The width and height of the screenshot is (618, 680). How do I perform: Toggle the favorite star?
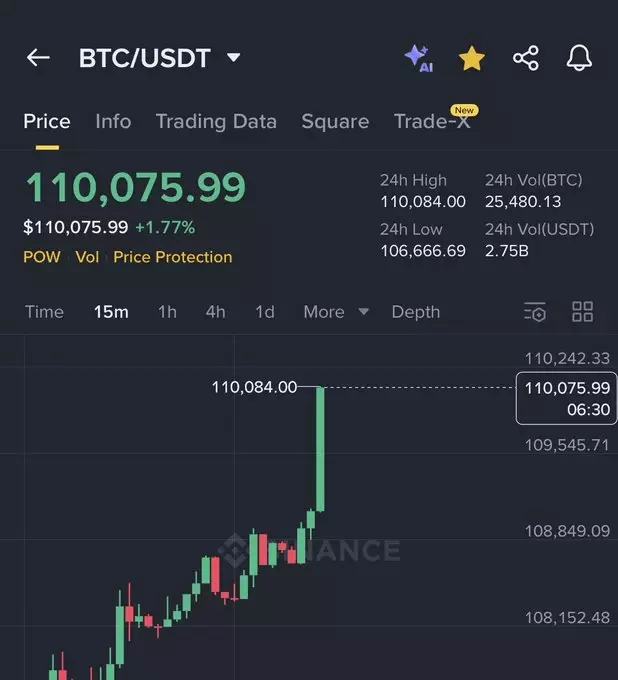472,59
